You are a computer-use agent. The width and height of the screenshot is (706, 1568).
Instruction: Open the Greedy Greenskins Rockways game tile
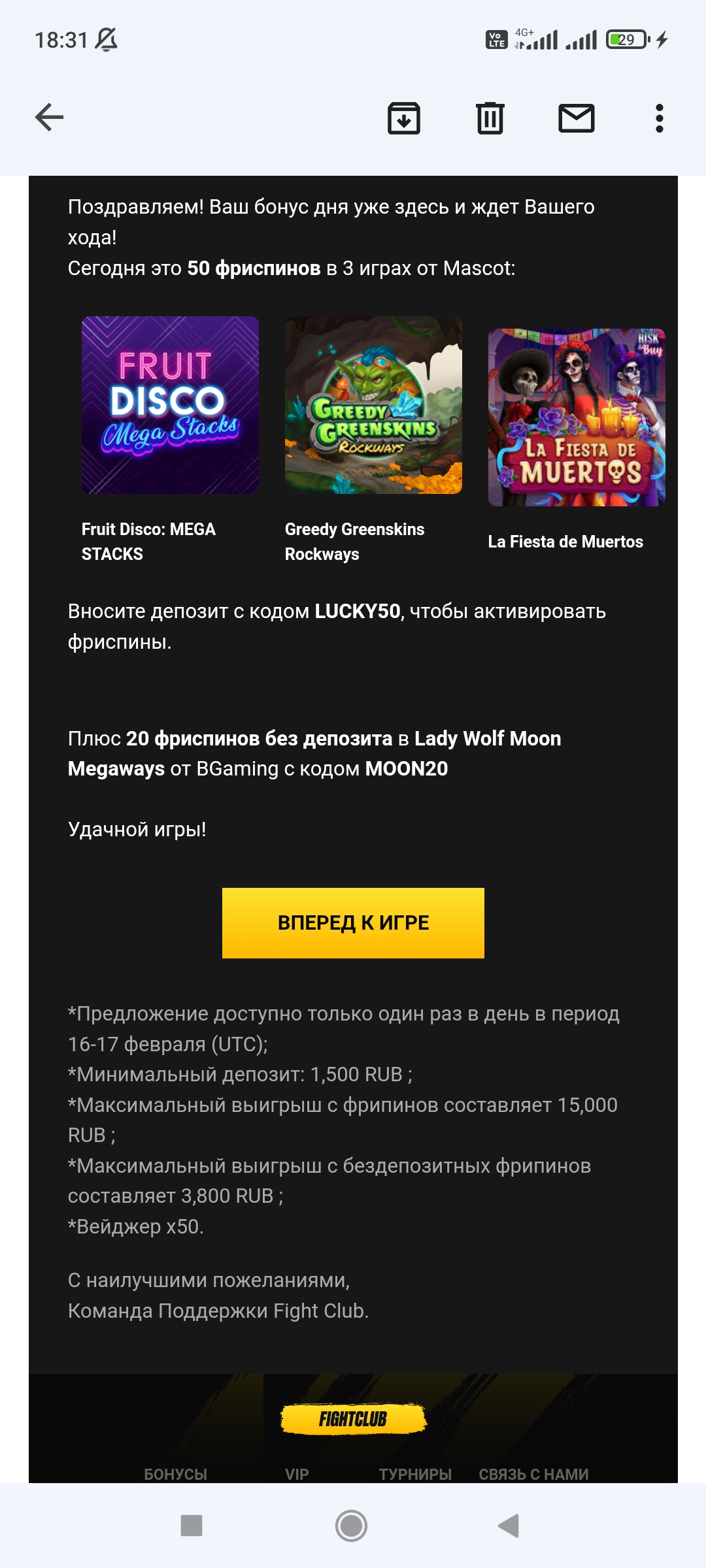point(373,405)
